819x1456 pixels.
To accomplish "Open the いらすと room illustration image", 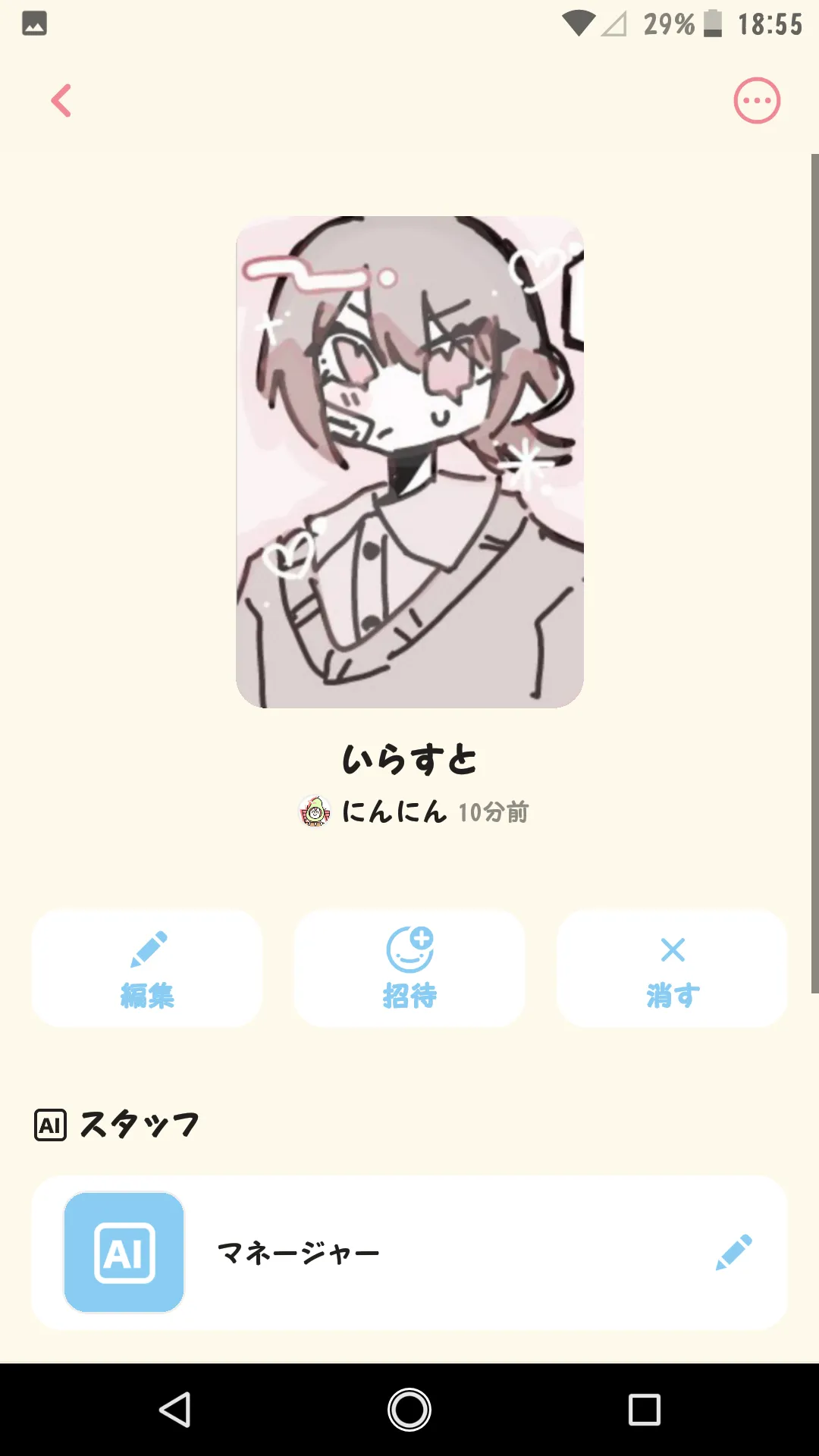I will point(409,462).
